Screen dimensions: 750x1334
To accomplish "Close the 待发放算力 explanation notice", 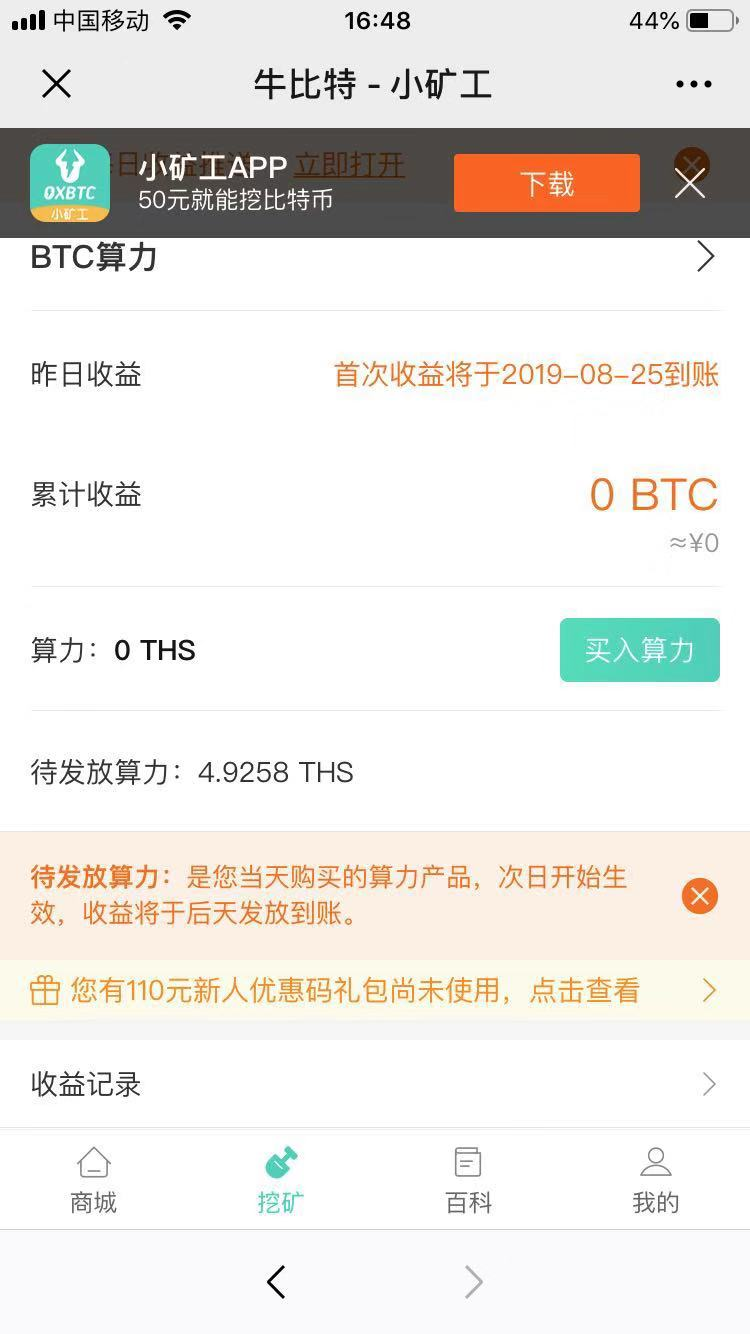I will 699,895.
